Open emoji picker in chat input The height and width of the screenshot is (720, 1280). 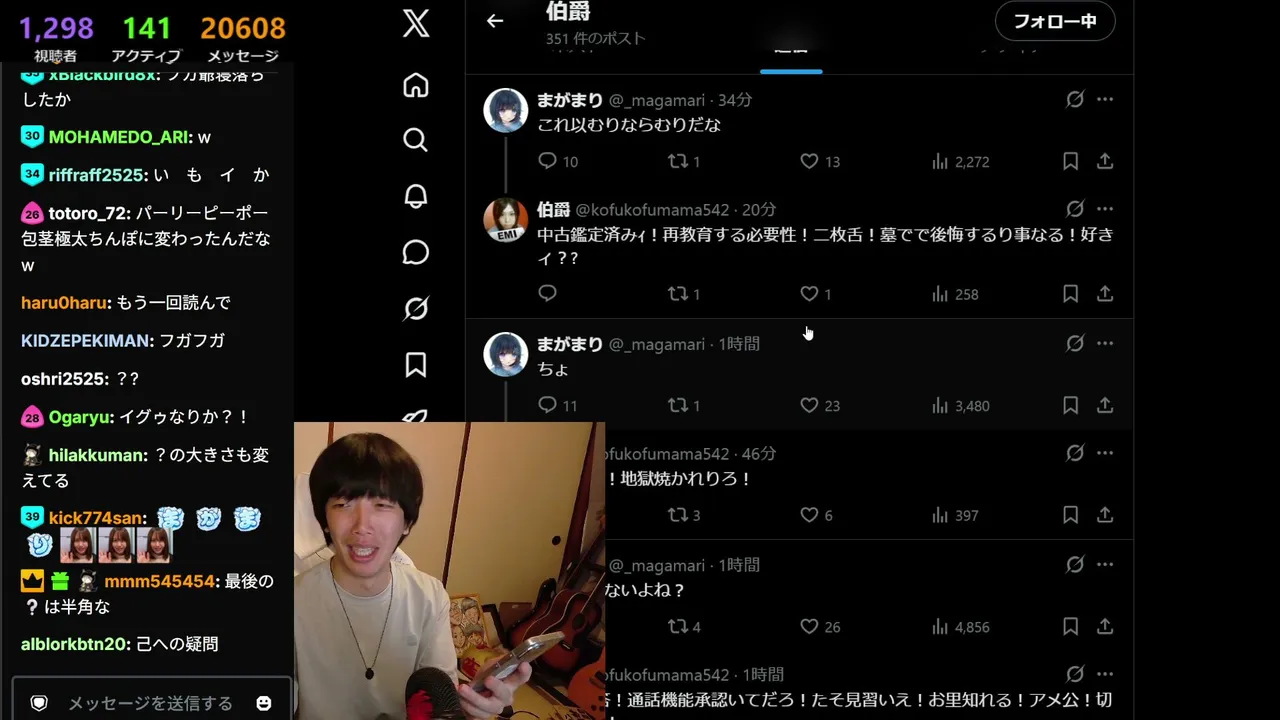(264, 703)
